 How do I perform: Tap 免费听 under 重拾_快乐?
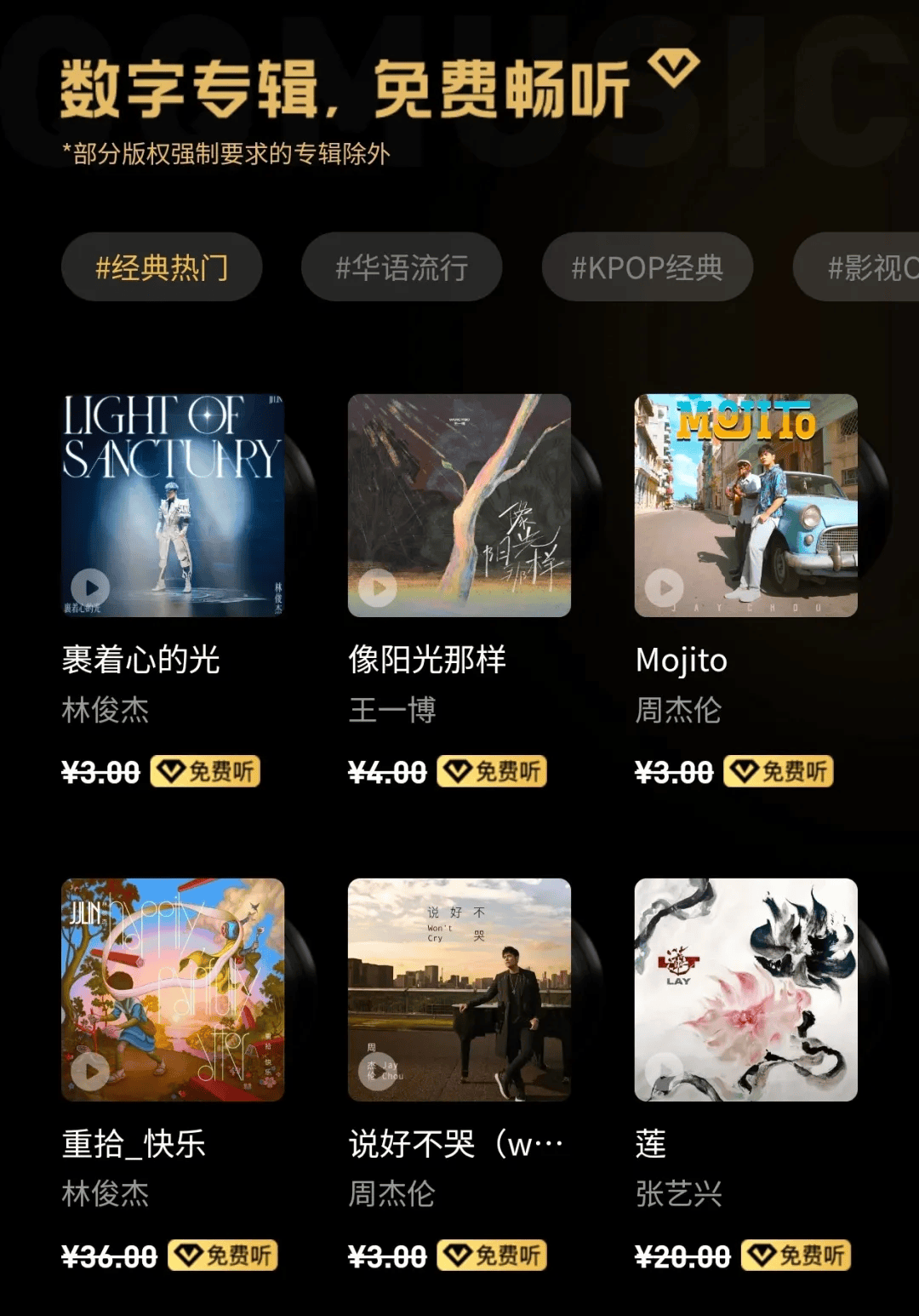(223, 1256)
